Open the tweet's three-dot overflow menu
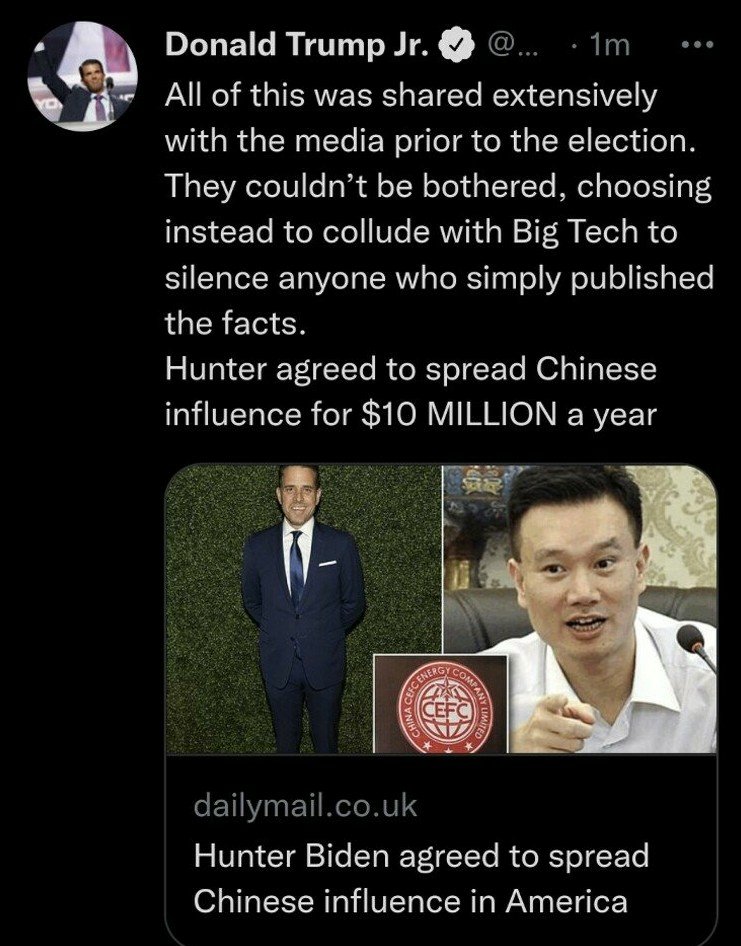The width and height of the screenshot is (741, 946). [697, 46]
